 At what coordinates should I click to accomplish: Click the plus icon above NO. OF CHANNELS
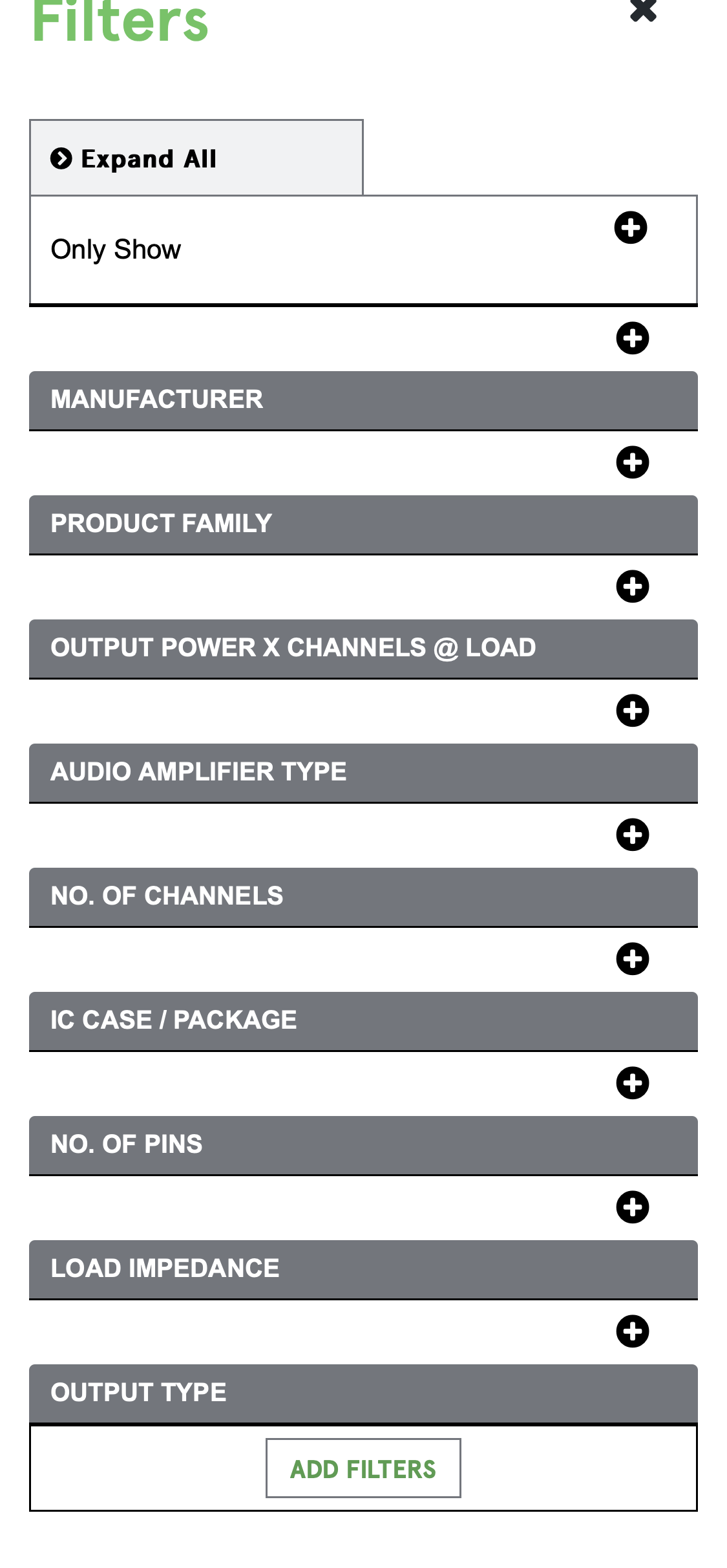(x=633, y=834)
